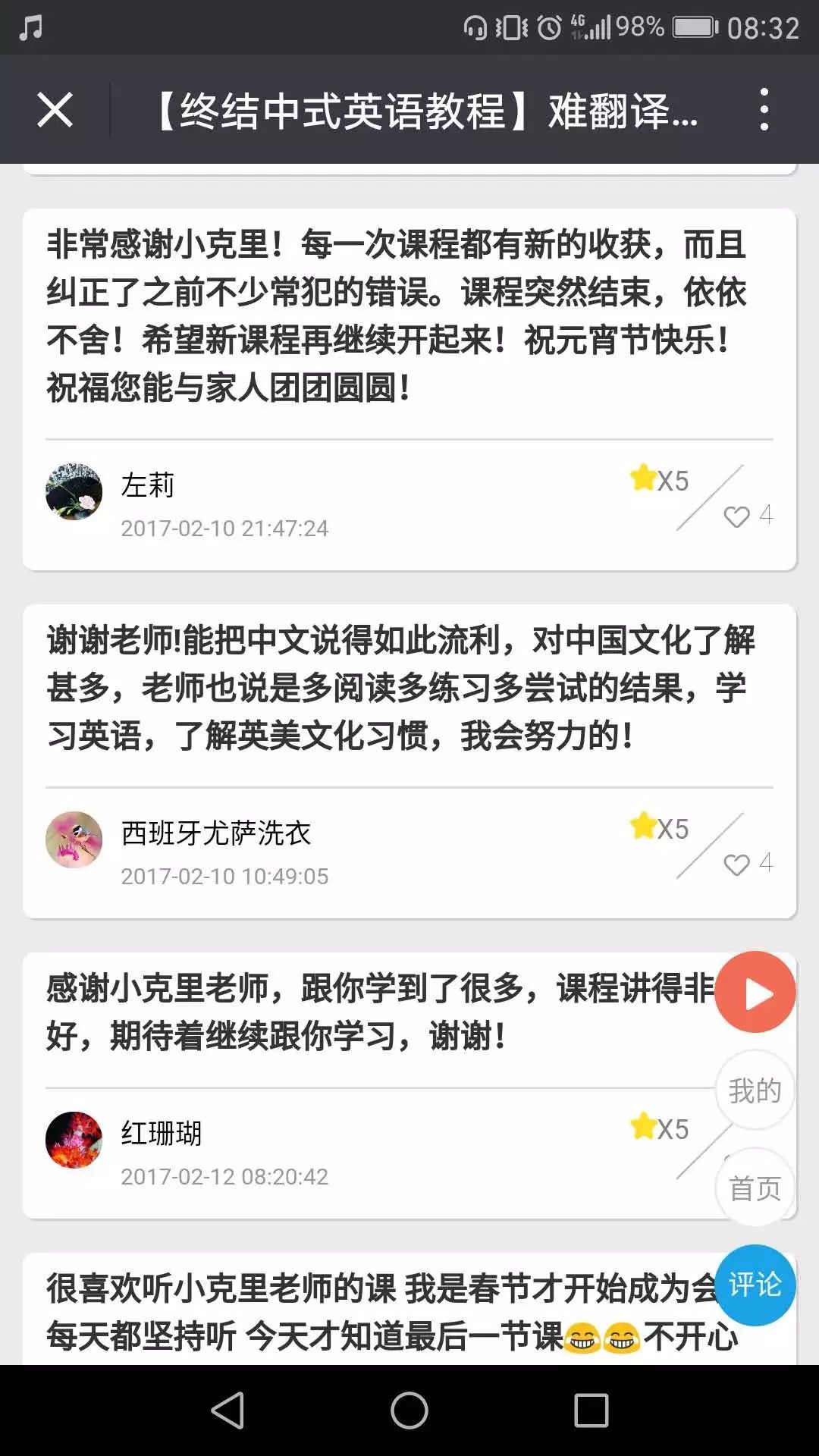Screen dimensions: 819x1456
Task: Return to the phone's home screen
Action: (409, 1410)
